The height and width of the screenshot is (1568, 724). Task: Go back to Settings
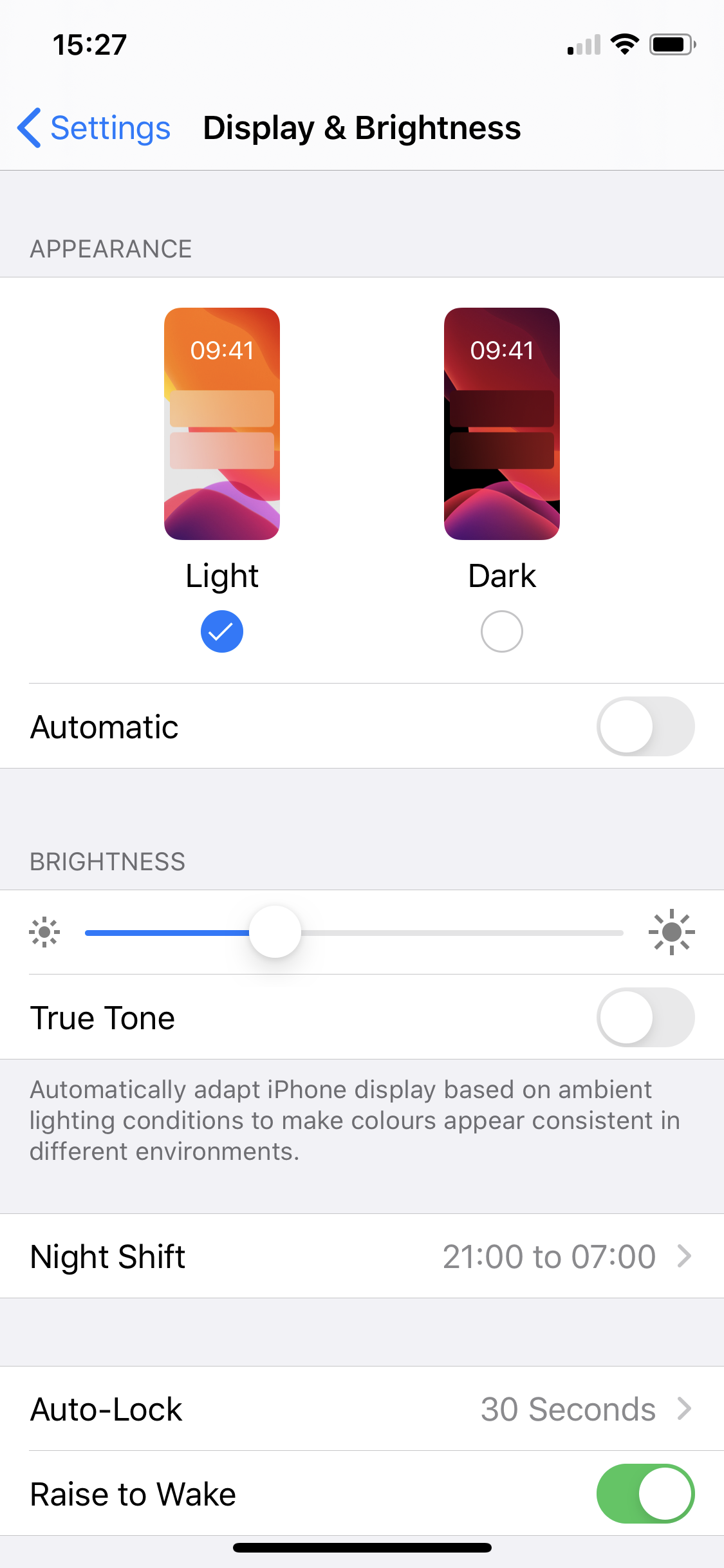94,127
